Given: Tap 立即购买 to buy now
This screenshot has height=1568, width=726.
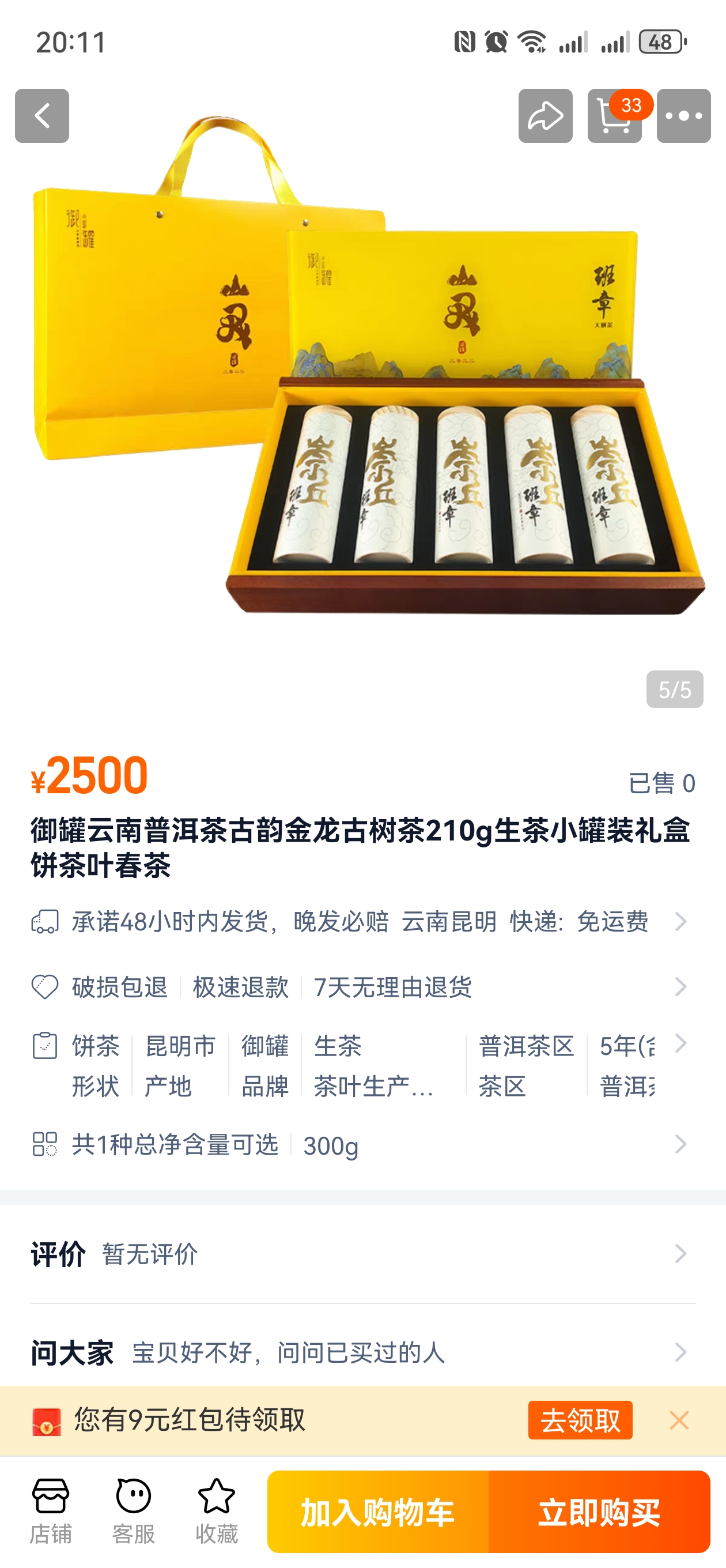Looking at the screenshot, I should click(599, 1512).
